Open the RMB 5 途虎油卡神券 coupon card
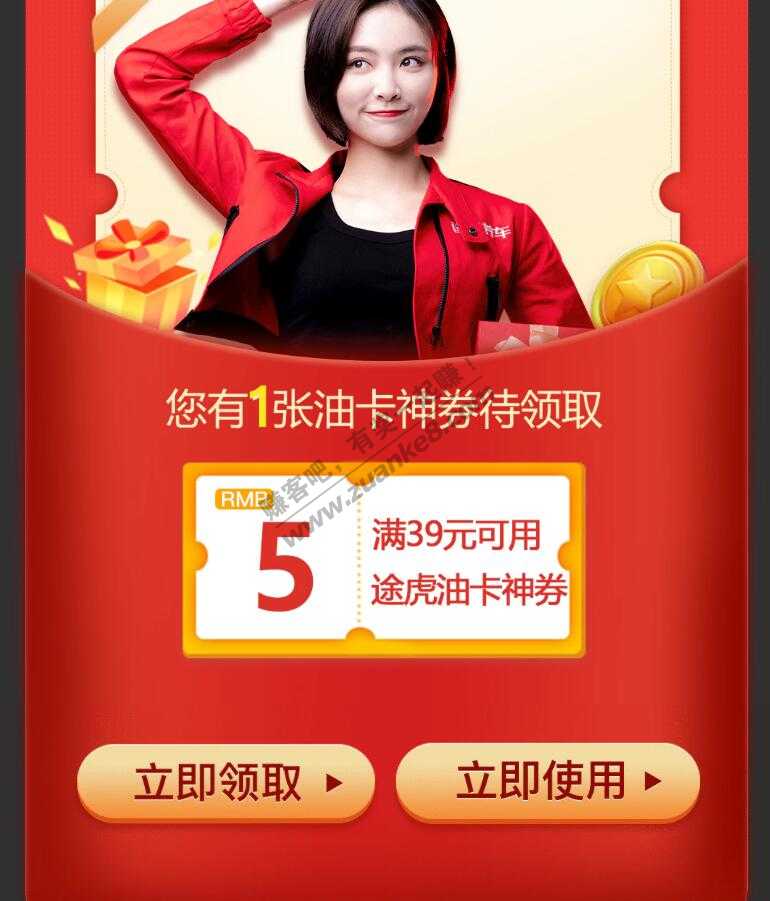Screen dimensions: 770x901 (x=383, y=559)
